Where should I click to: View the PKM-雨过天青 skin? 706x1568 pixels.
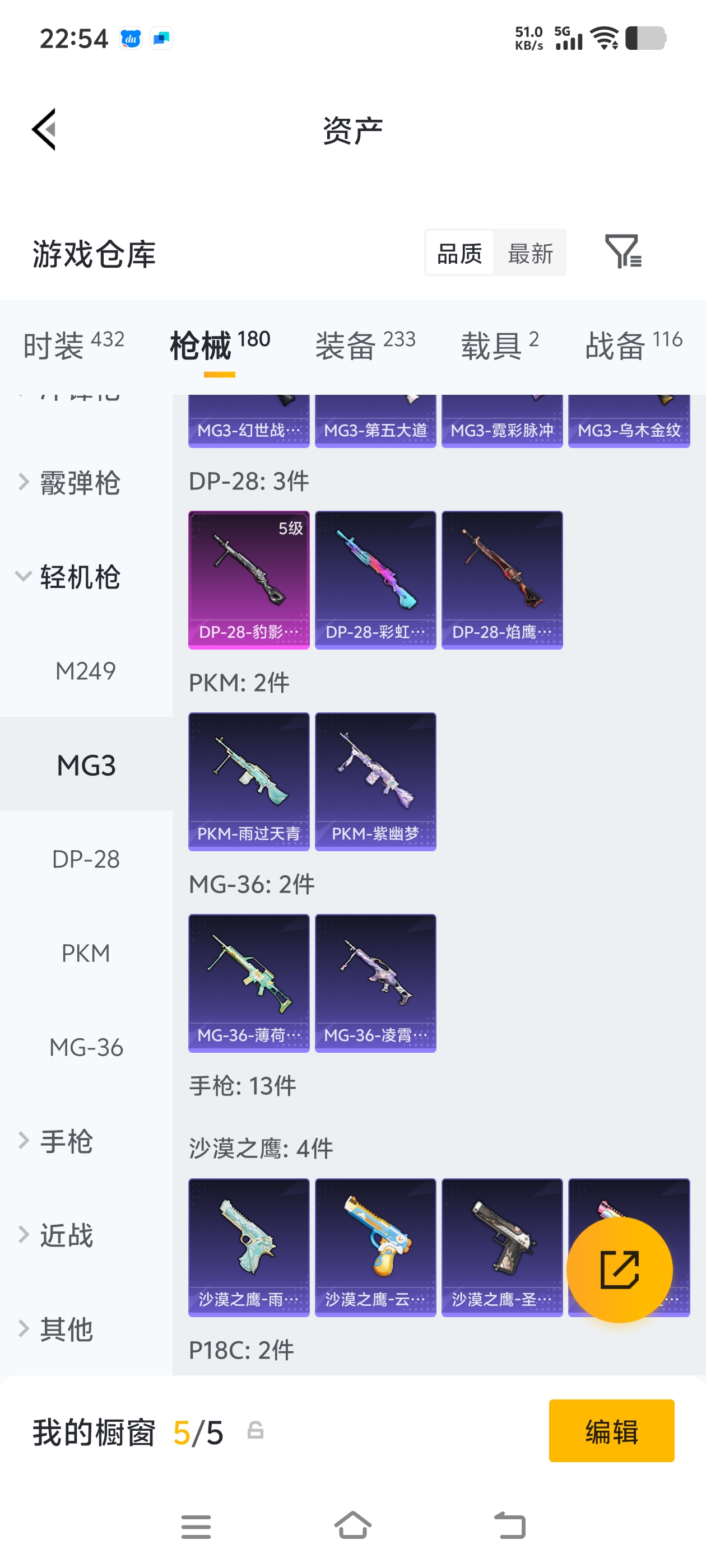(x=249, y=781)
